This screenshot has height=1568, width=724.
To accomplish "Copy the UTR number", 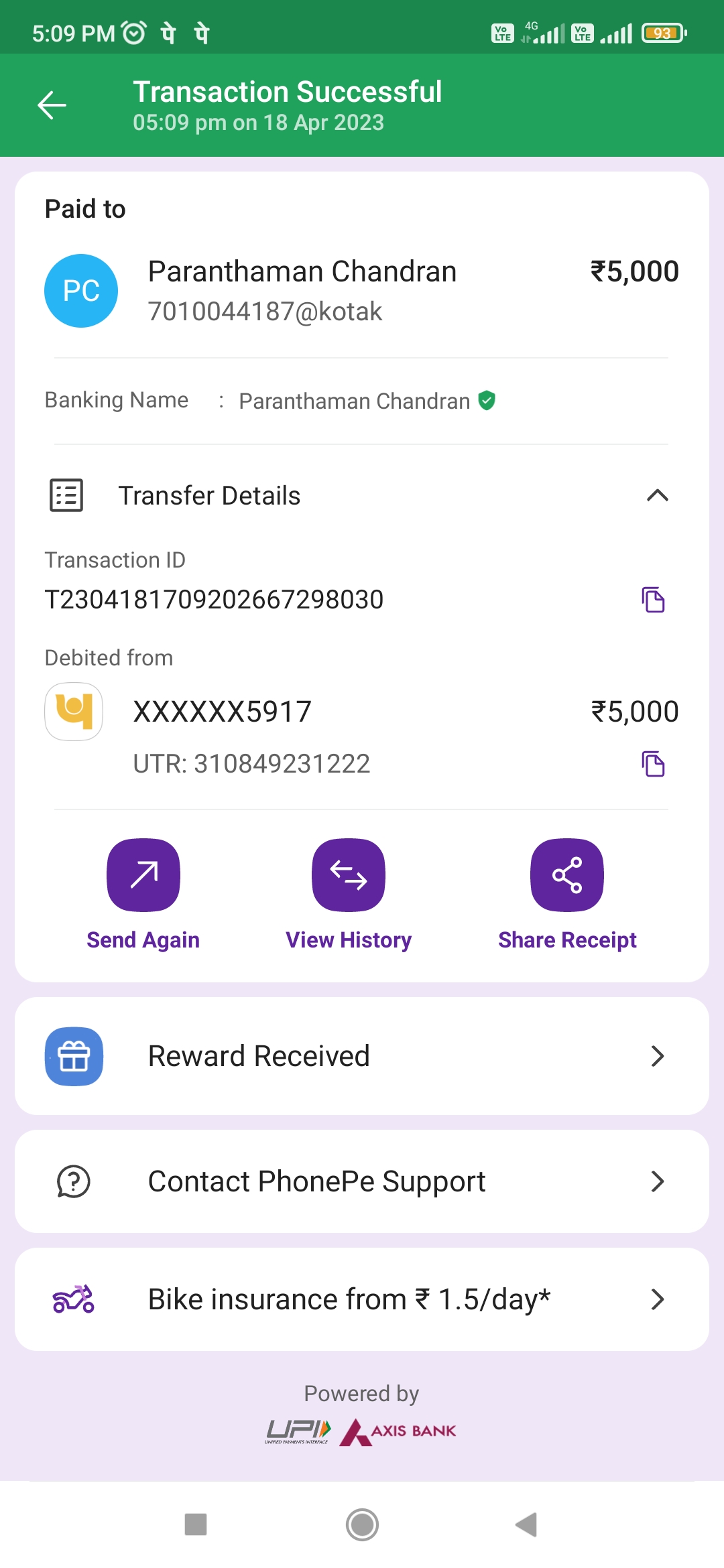I will pyautogui.click(x=653, y=764).
